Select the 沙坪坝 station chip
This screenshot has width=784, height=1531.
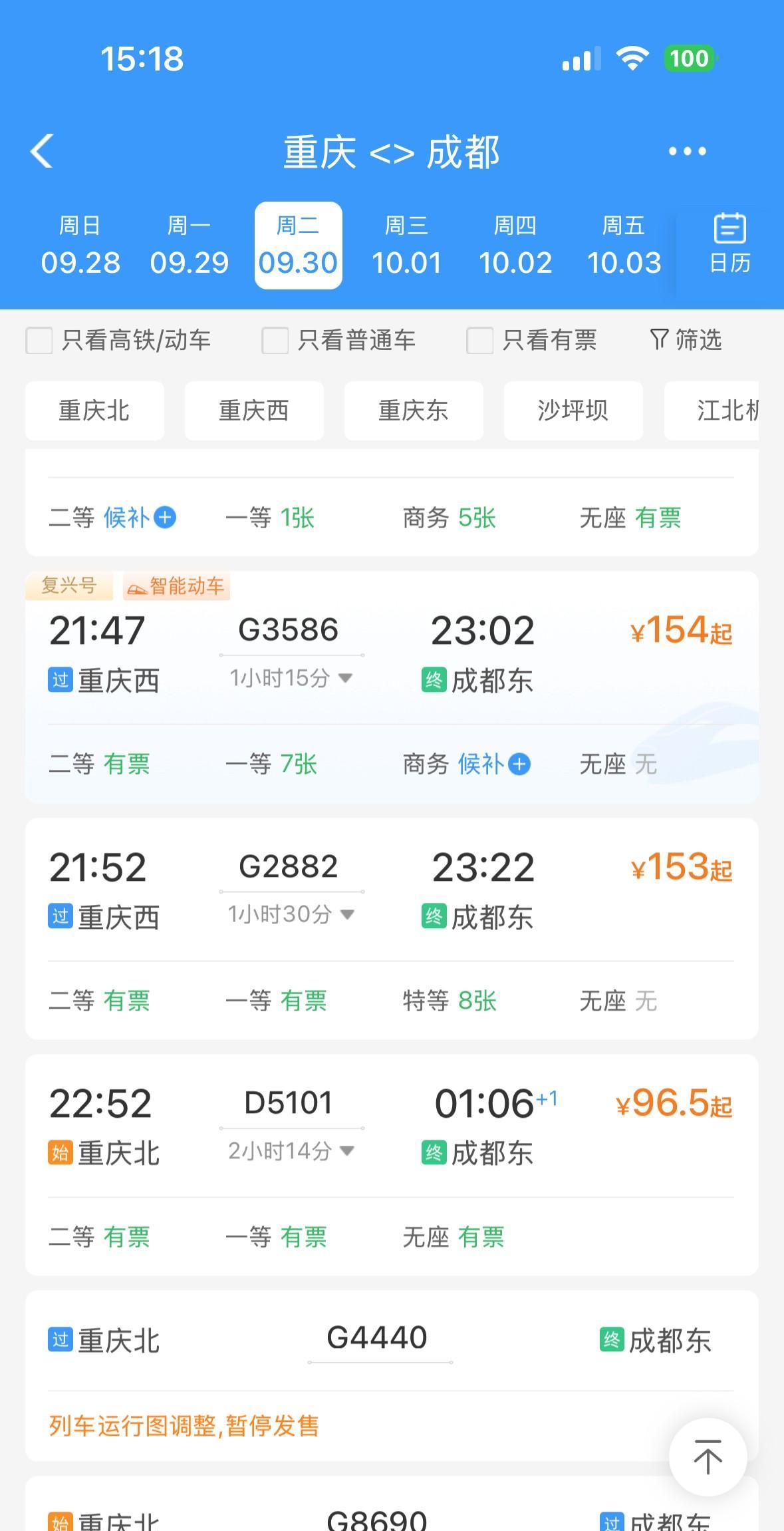573,411
